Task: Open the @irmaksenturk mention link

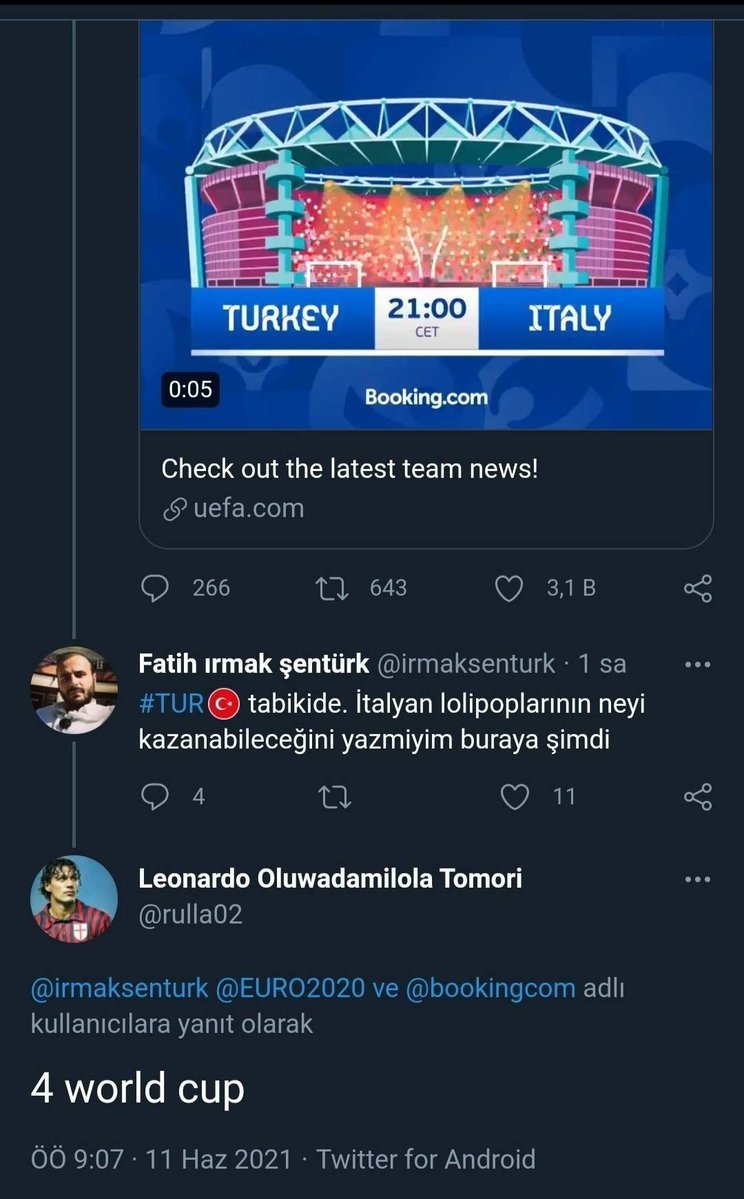Action: (x=119, y=989)
